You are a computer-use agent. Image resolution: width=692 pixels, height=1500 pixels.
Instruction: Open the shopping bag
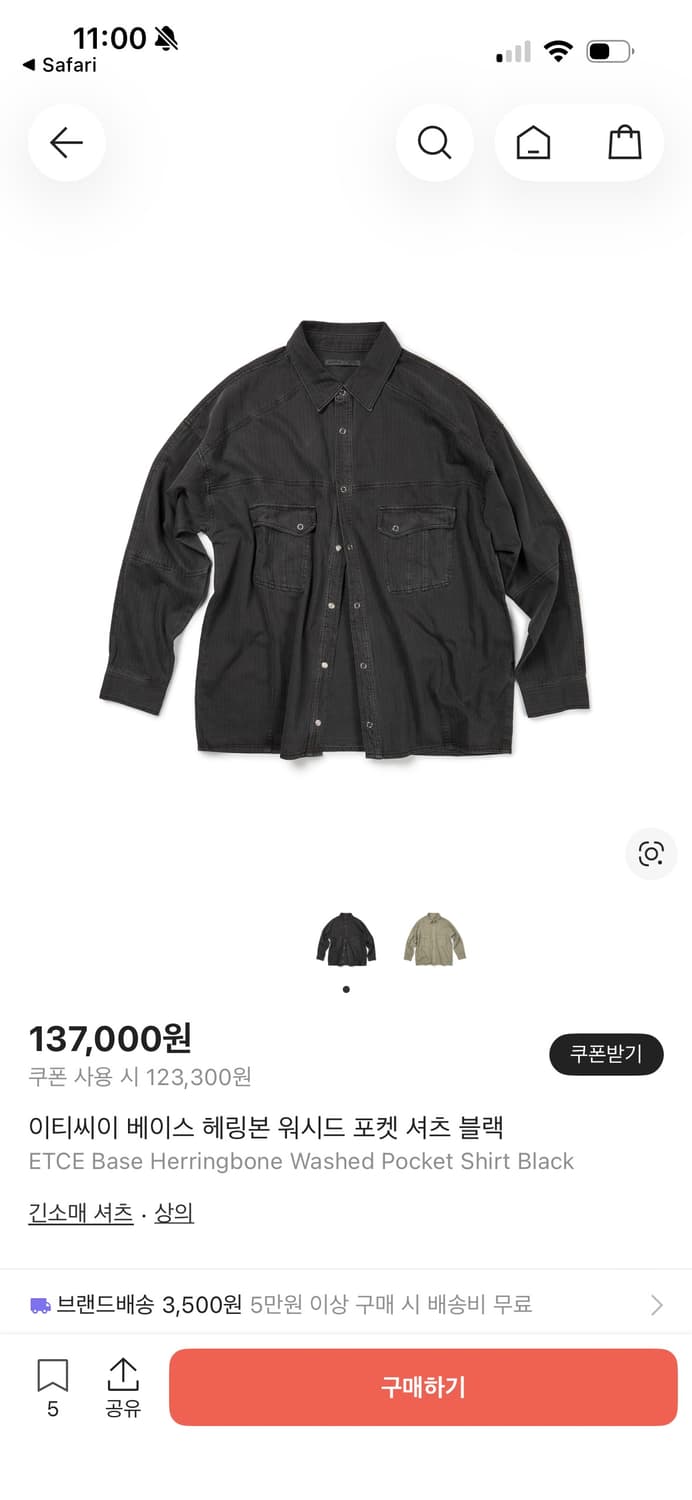tap(625, 143)
